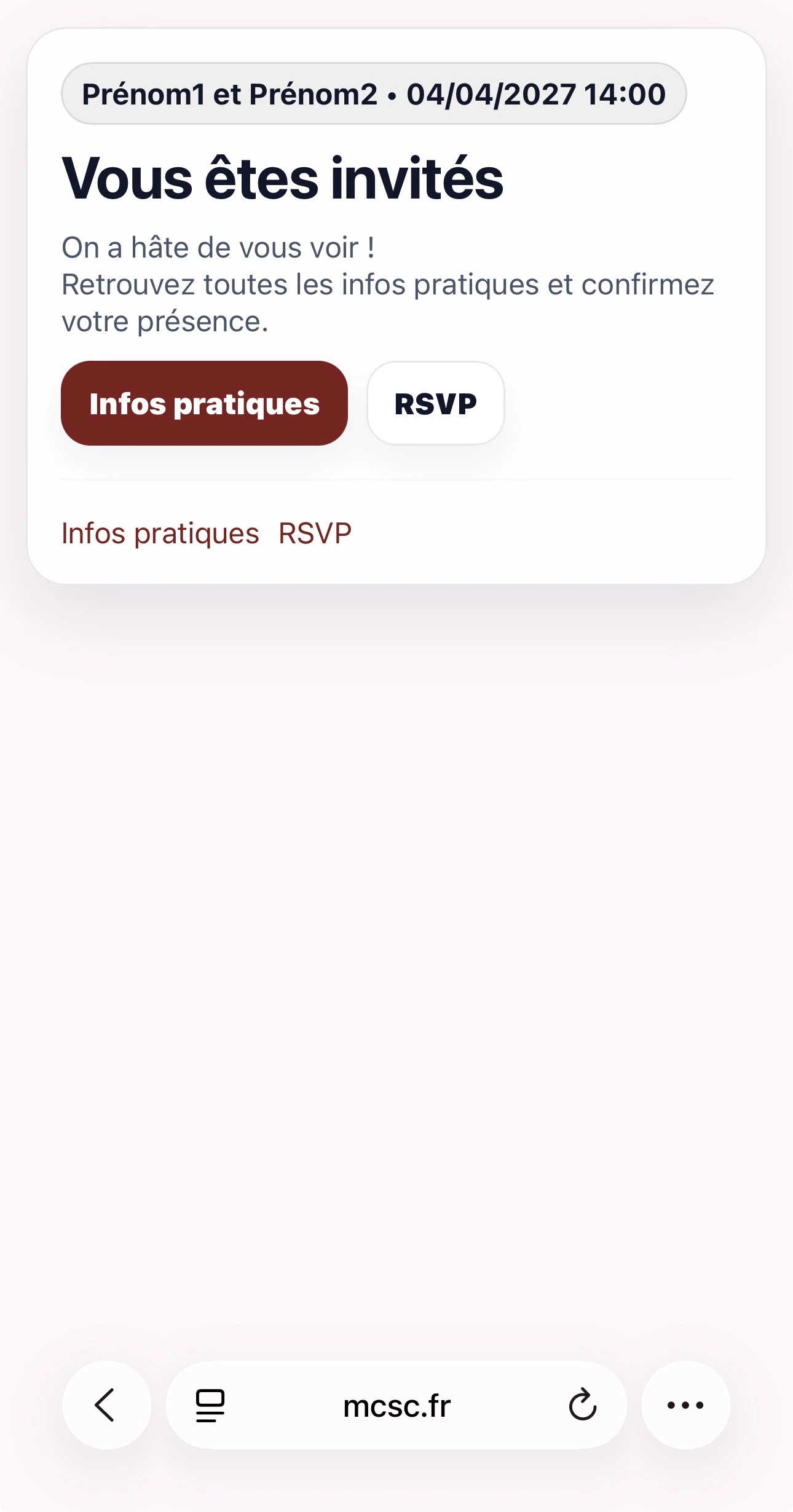Click the On a hâte de vous voir line

point(218,247)
